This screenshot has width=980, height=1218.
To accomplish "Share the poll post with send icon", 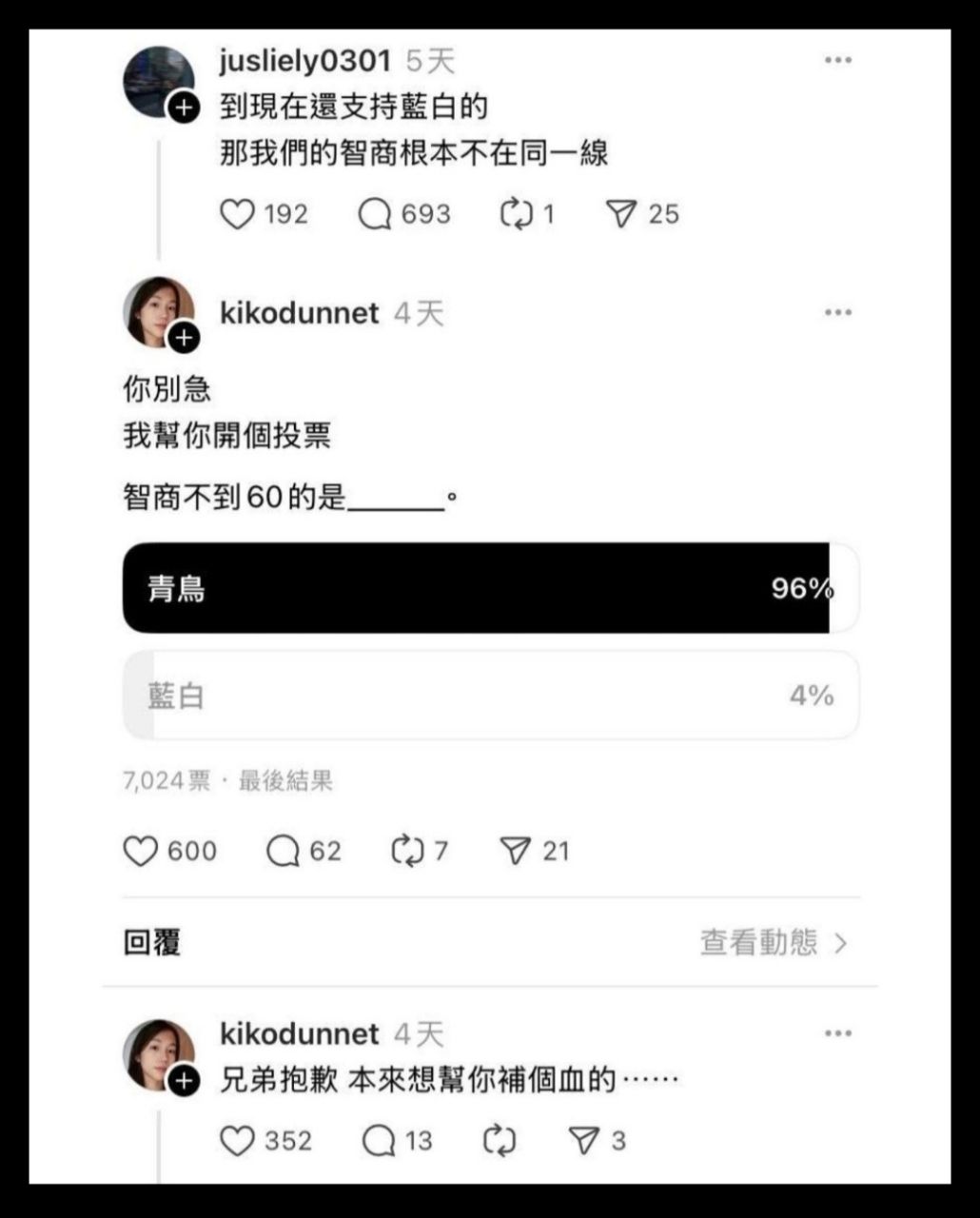I will tap(515, 851).
